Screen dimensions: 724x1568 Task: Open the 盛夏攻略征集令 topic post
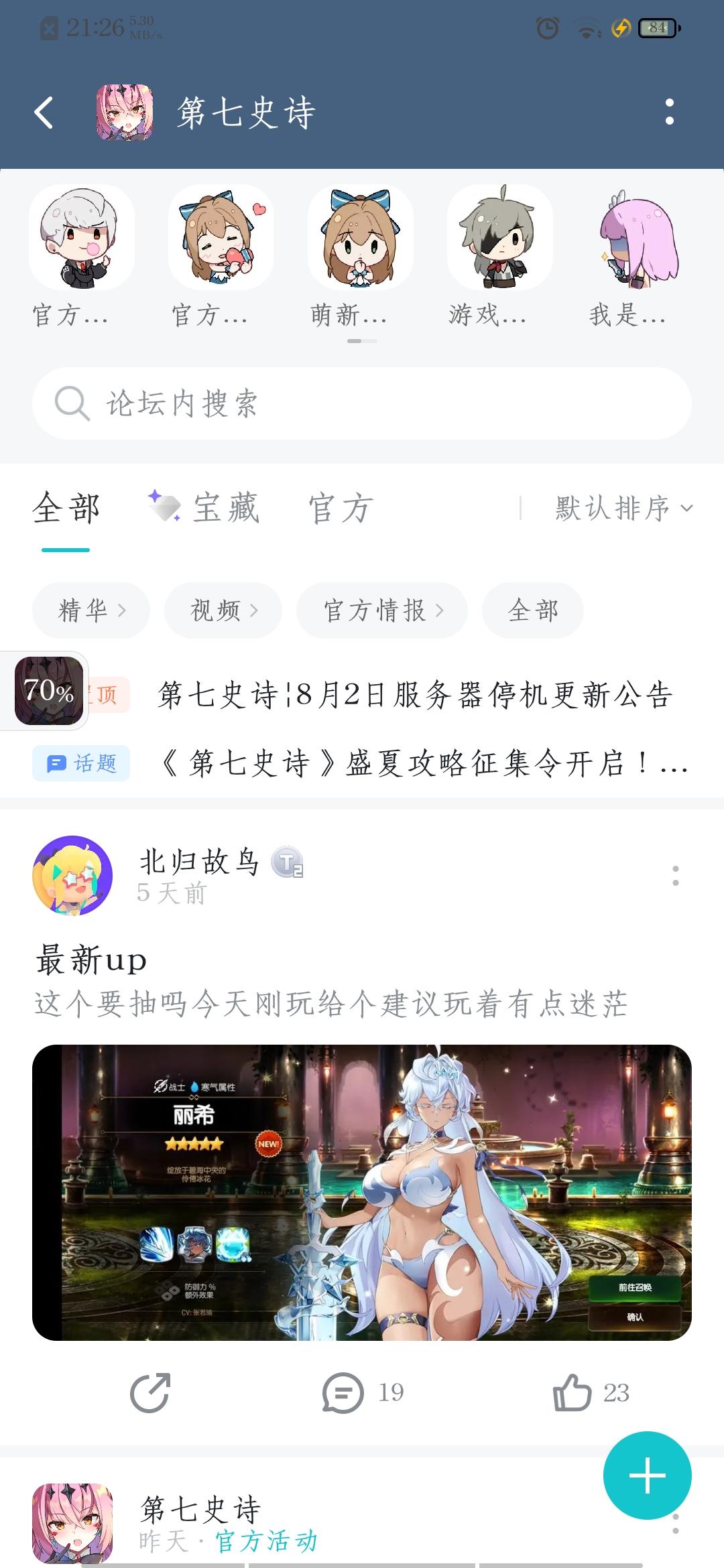[422, 764]
